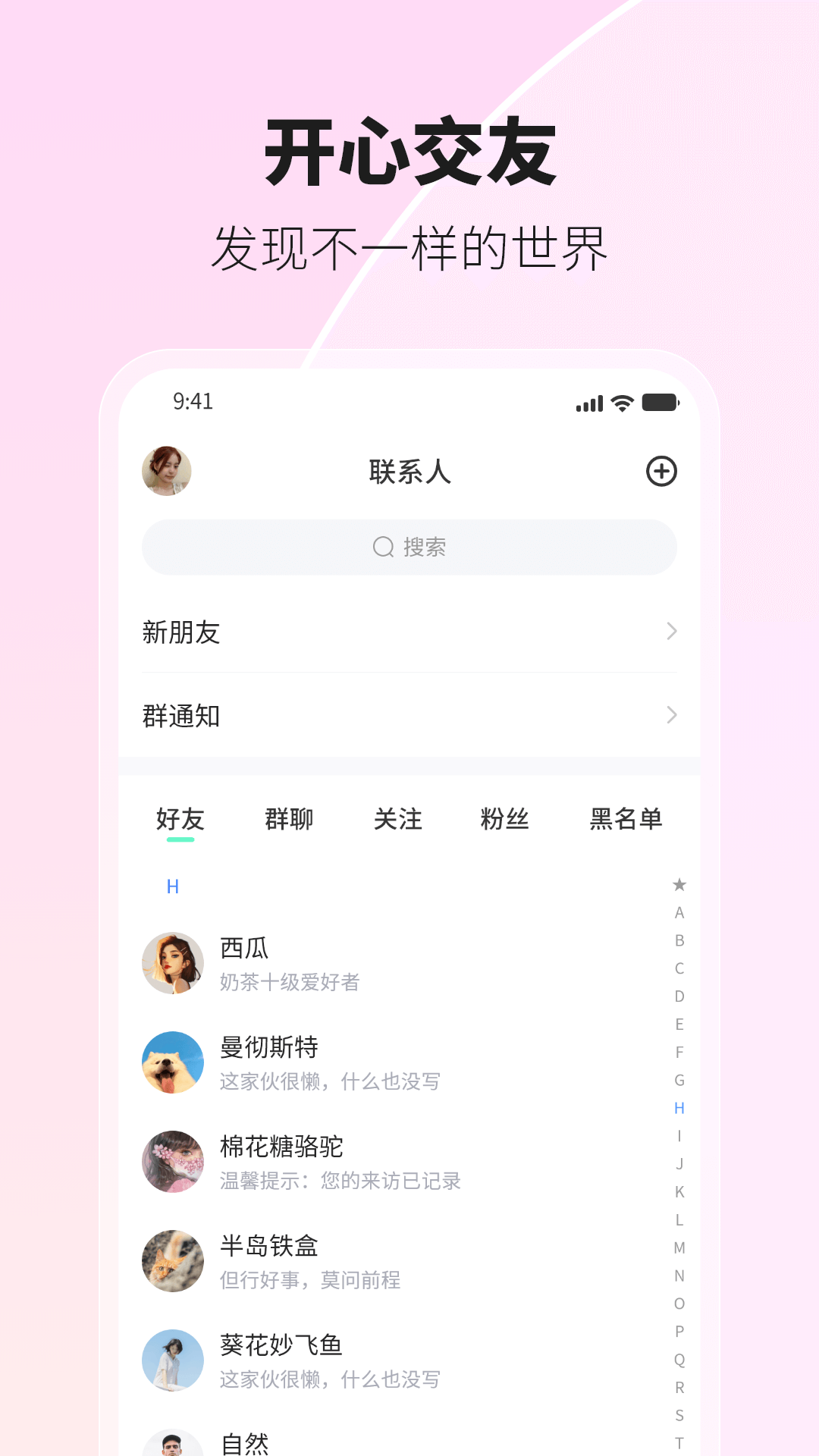Screen dimensions: 819x1456
Task: Open the 黑名单 tab
Action: tap(626, 819)
